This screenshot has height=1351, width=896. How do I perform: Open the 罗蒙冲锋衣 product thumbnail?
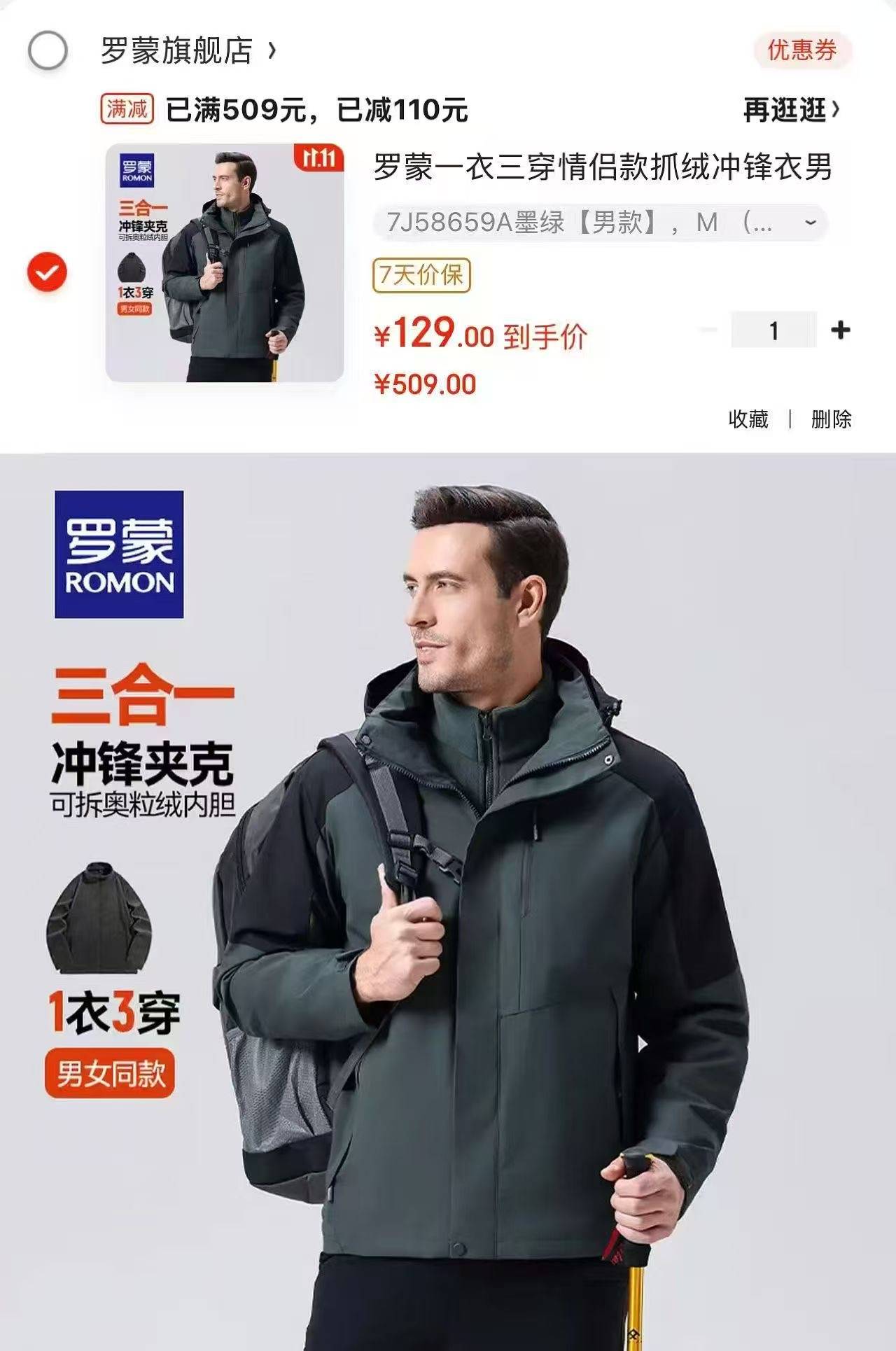224,262
